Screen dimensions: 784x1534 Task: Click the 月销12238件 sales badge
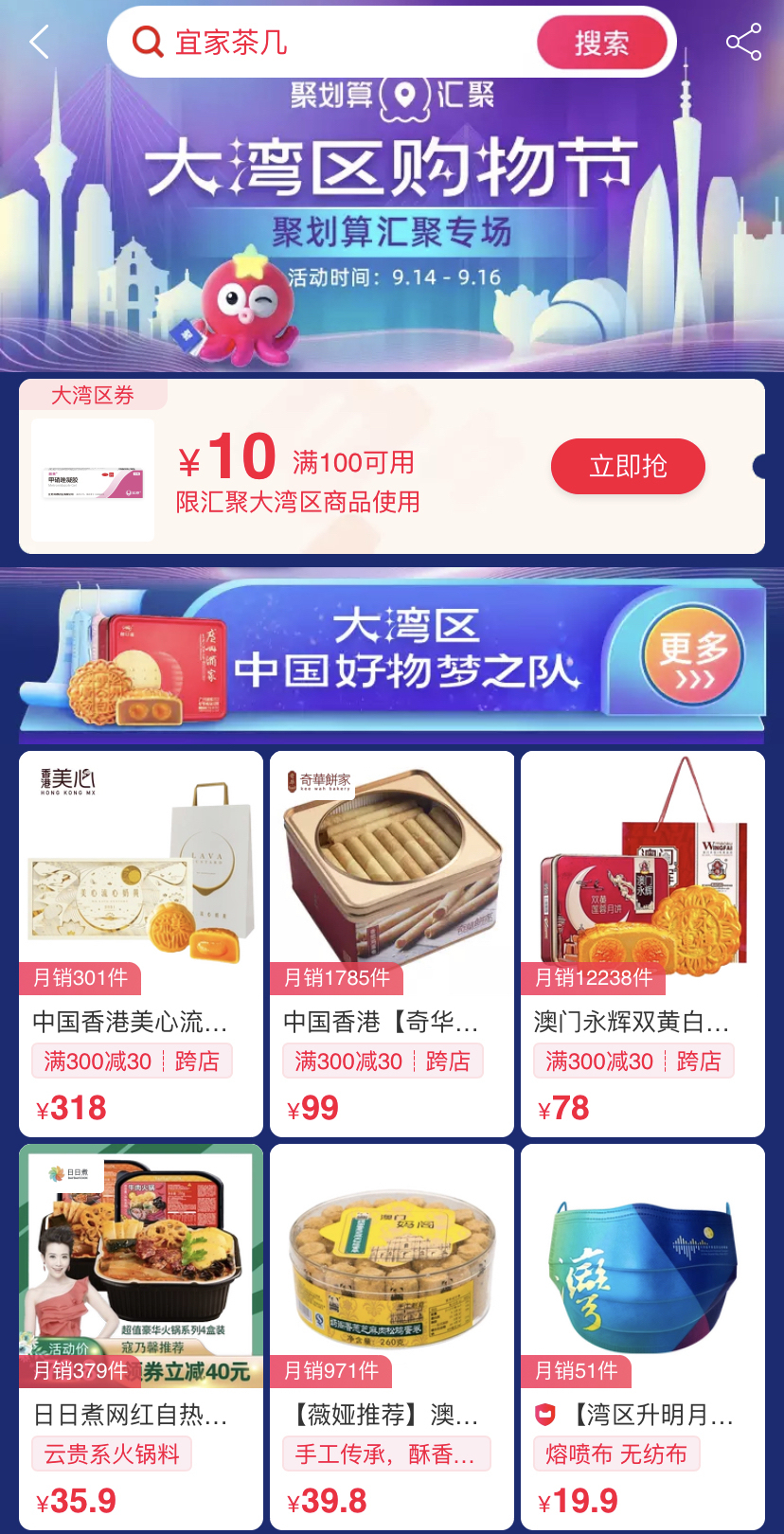pos(580,978)
